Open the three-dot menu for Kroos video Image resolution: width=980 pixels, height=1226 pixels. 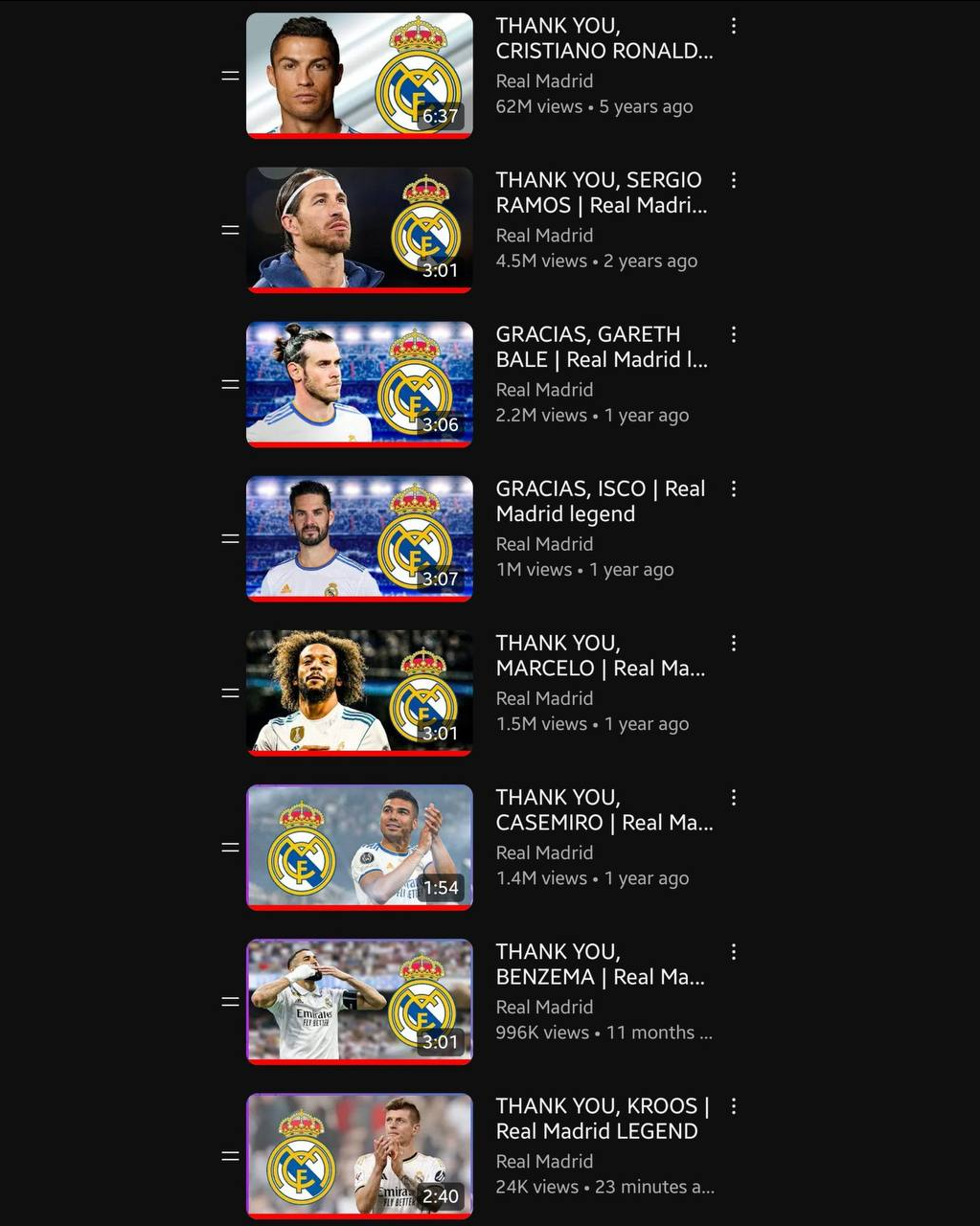coord(734,1105)
